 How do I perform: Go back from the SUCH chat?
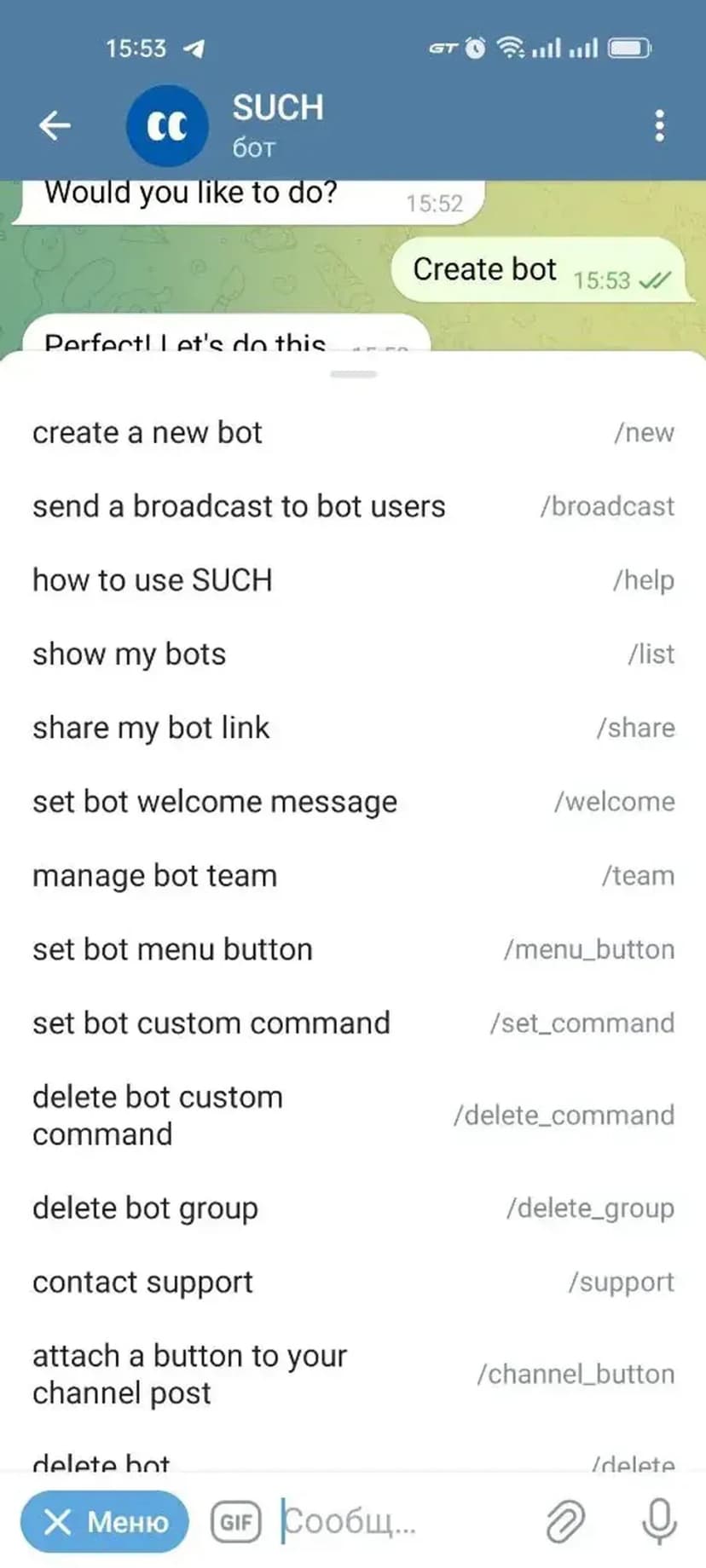coord(55,126)
